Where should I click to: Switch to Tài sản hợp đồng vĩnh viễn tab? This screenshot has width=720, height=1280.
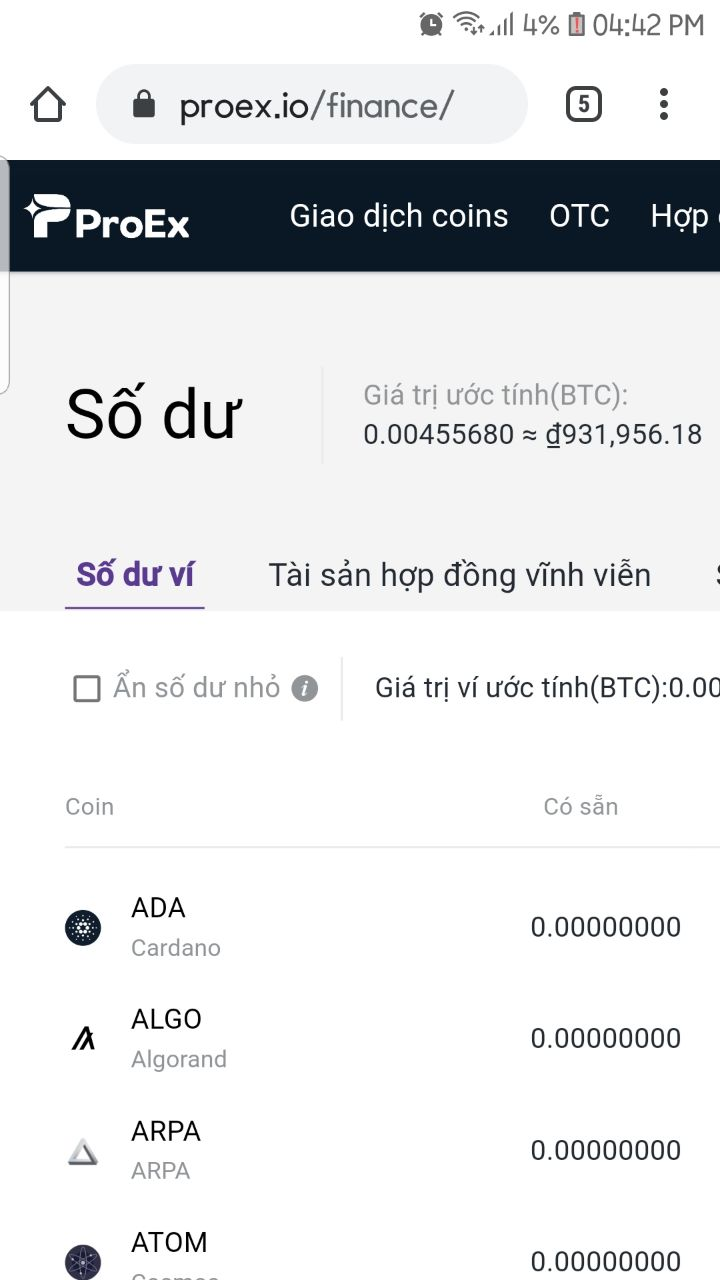pyautogui.click(x=459, y=575)
